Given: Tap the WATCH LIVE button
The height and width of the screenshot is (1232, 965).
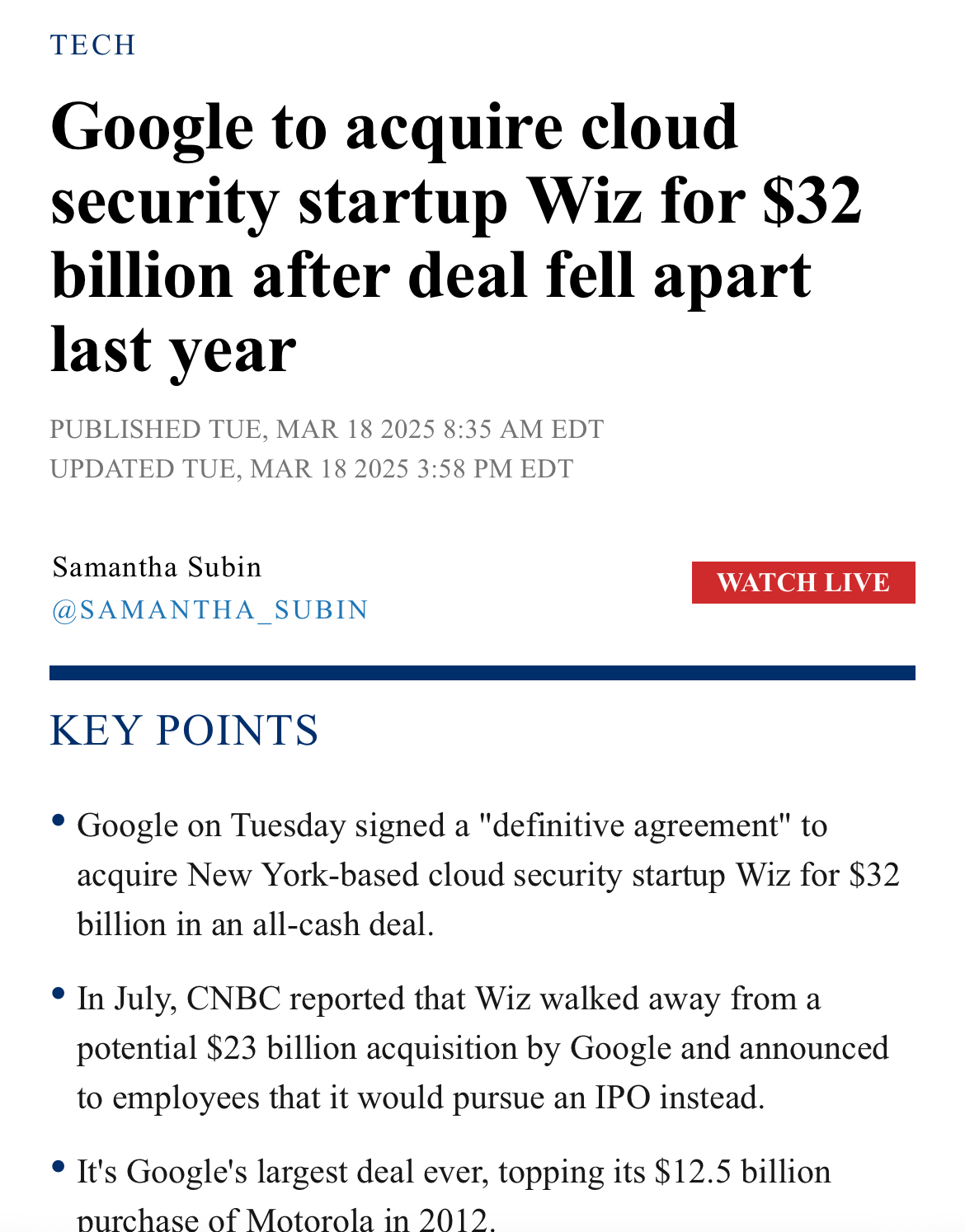Looking at the screenshot, I should 803,582.
